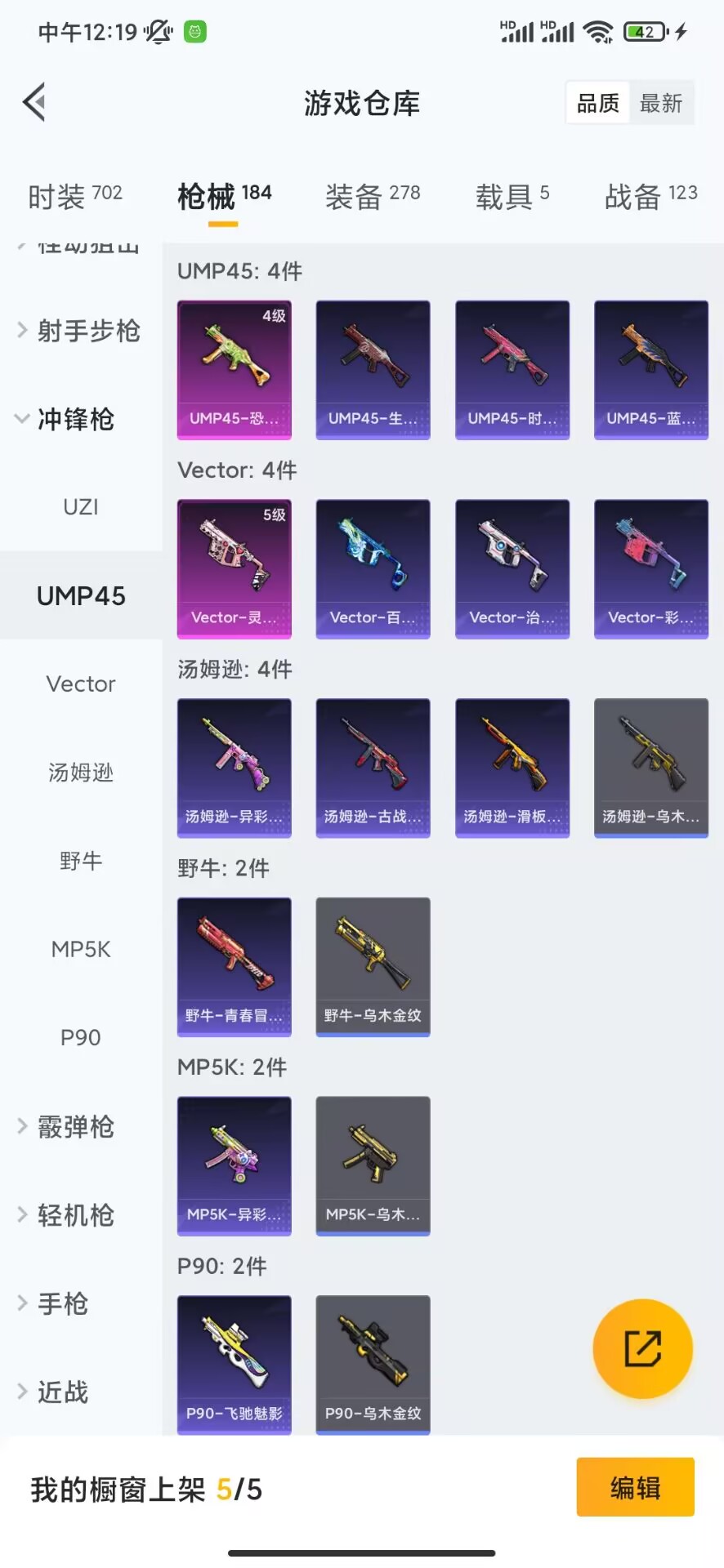This screenshot has width=724, height=1568.
Task: Open the 装备 tab
Action: [x=373, y=196]
